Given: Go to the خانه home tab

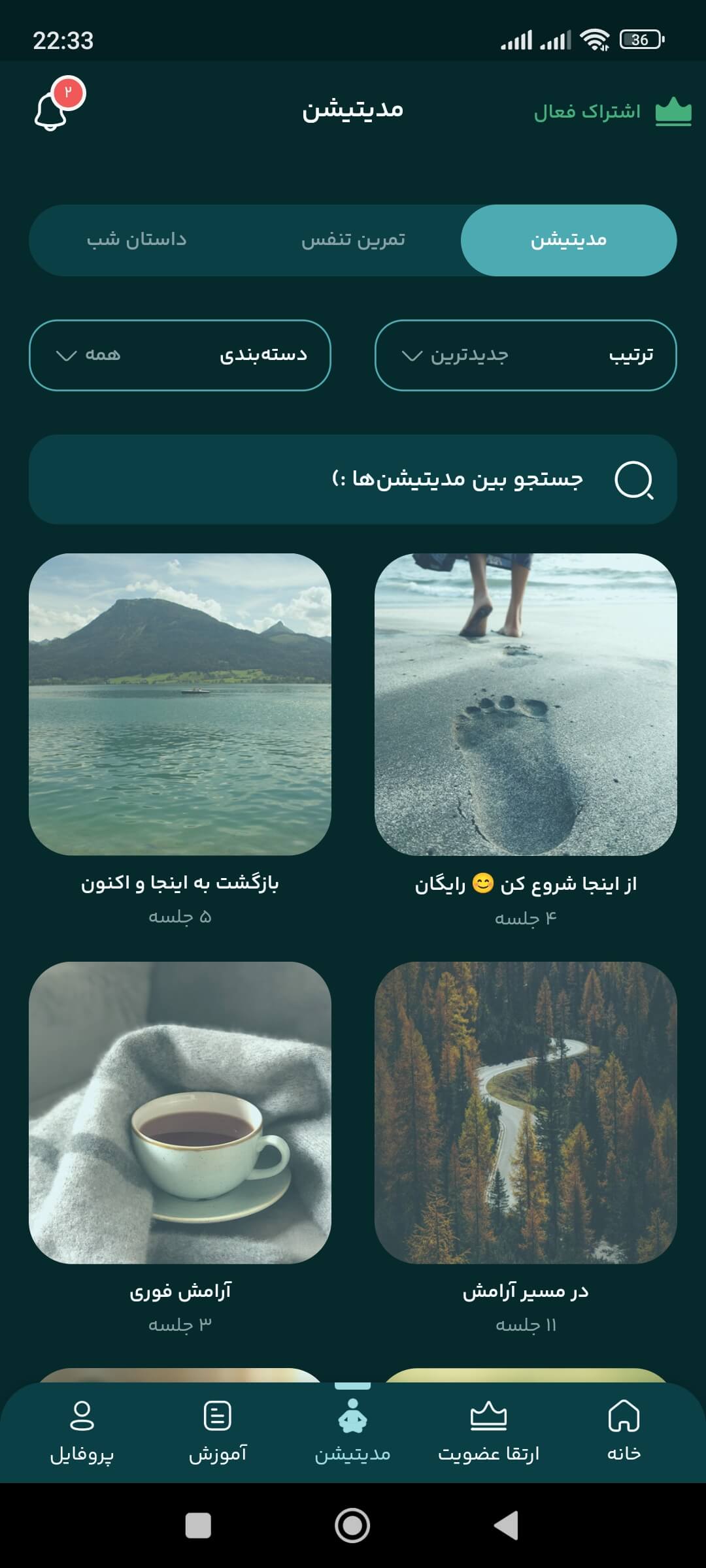Looking at the screenshot, I should [624, 1429].
